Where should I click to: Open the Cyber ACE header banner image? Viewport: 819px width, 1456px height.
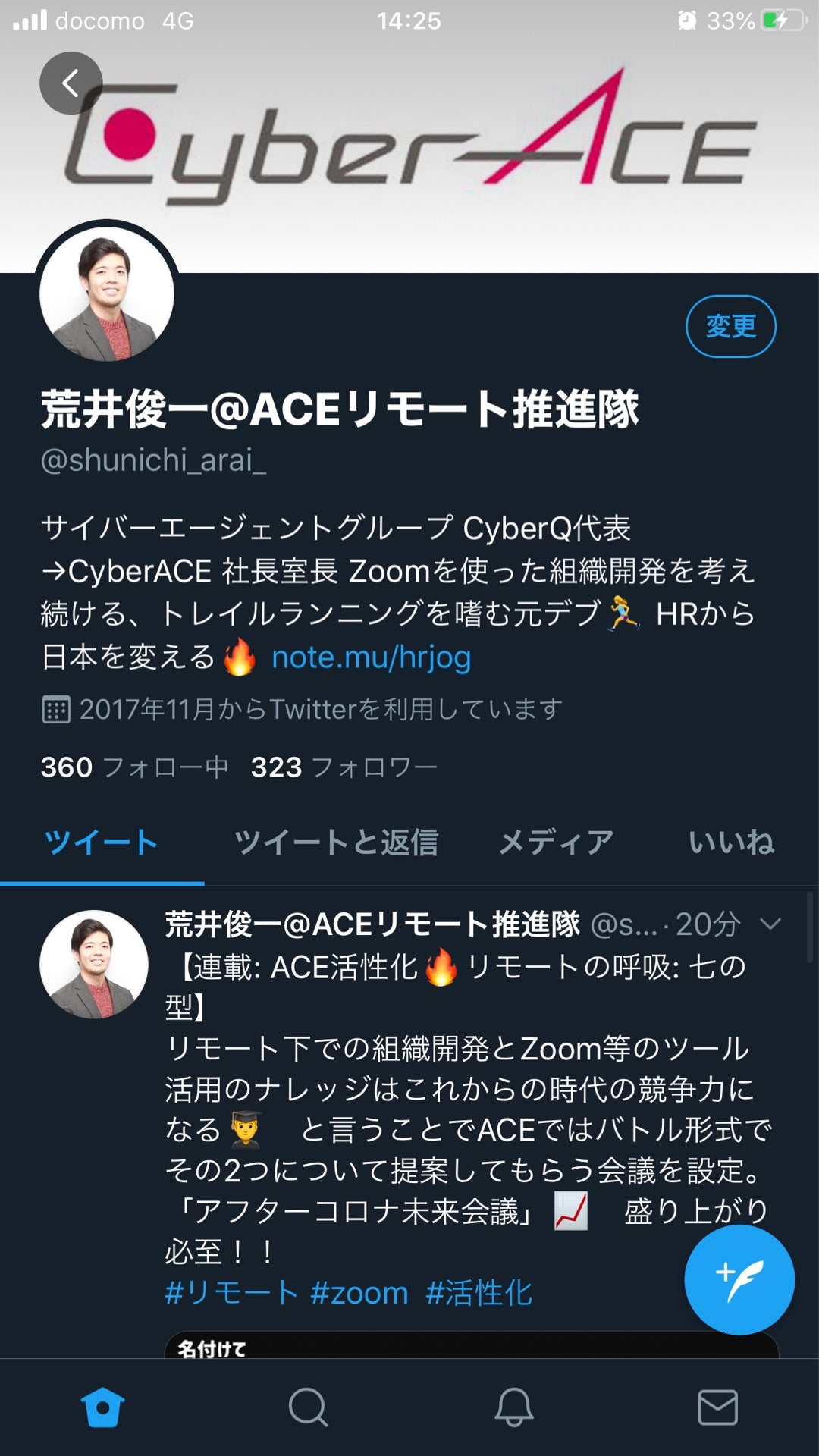[455, 152]
